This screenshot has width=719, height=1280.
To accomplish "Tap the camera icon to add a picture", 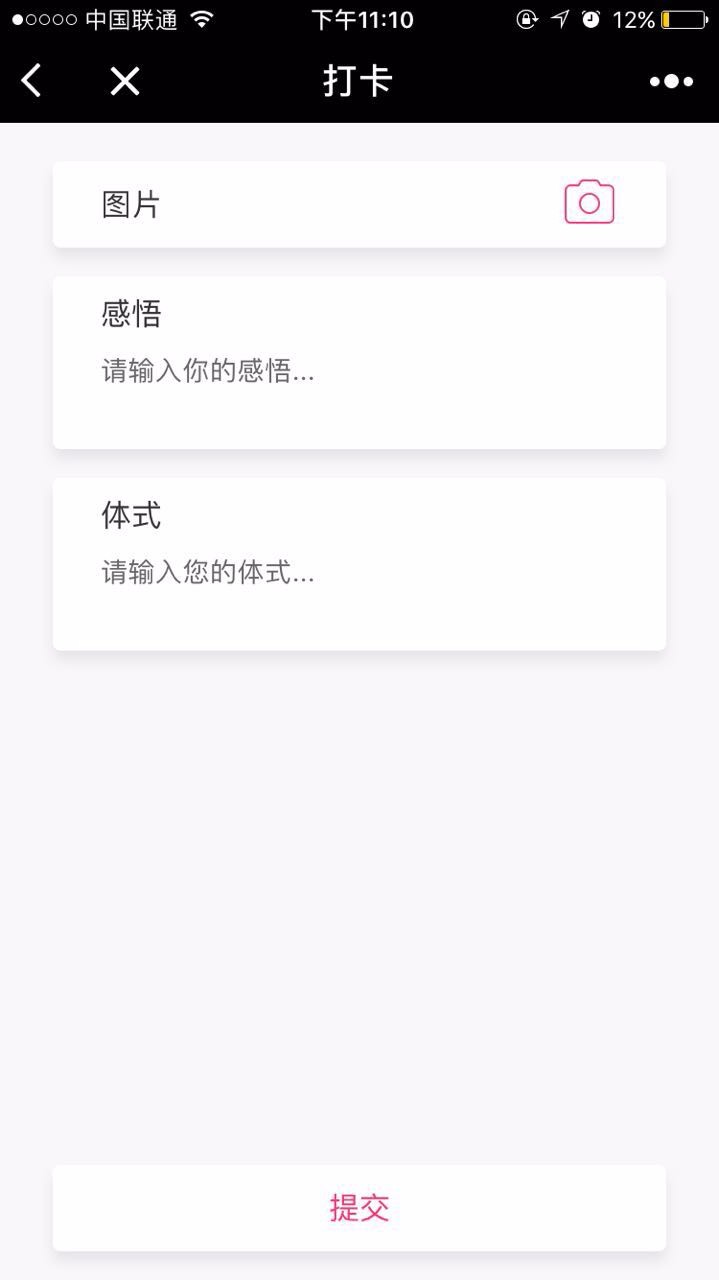I will coord(589,203).
